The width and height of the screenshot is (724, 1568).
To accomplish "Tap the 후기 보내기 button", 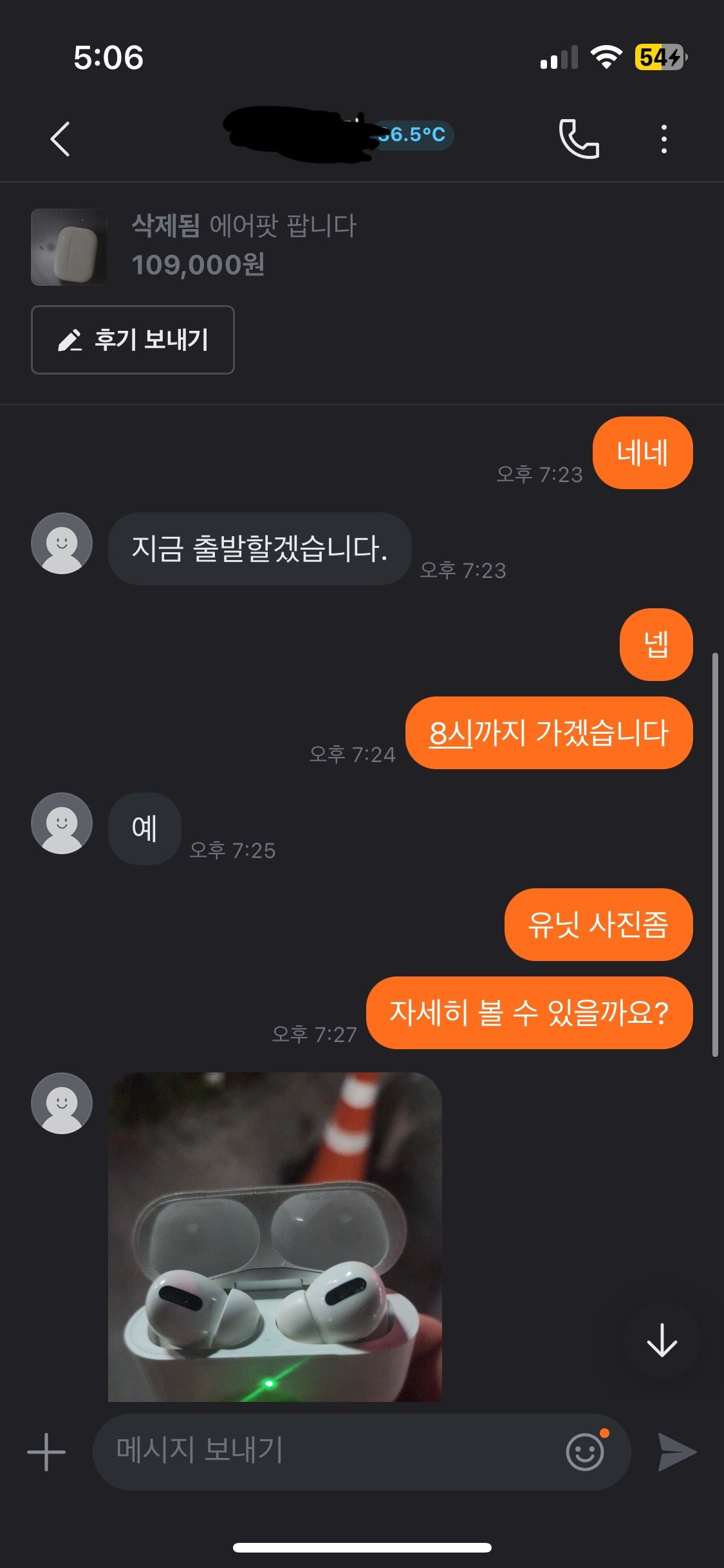I will click(x=133, y=340).
